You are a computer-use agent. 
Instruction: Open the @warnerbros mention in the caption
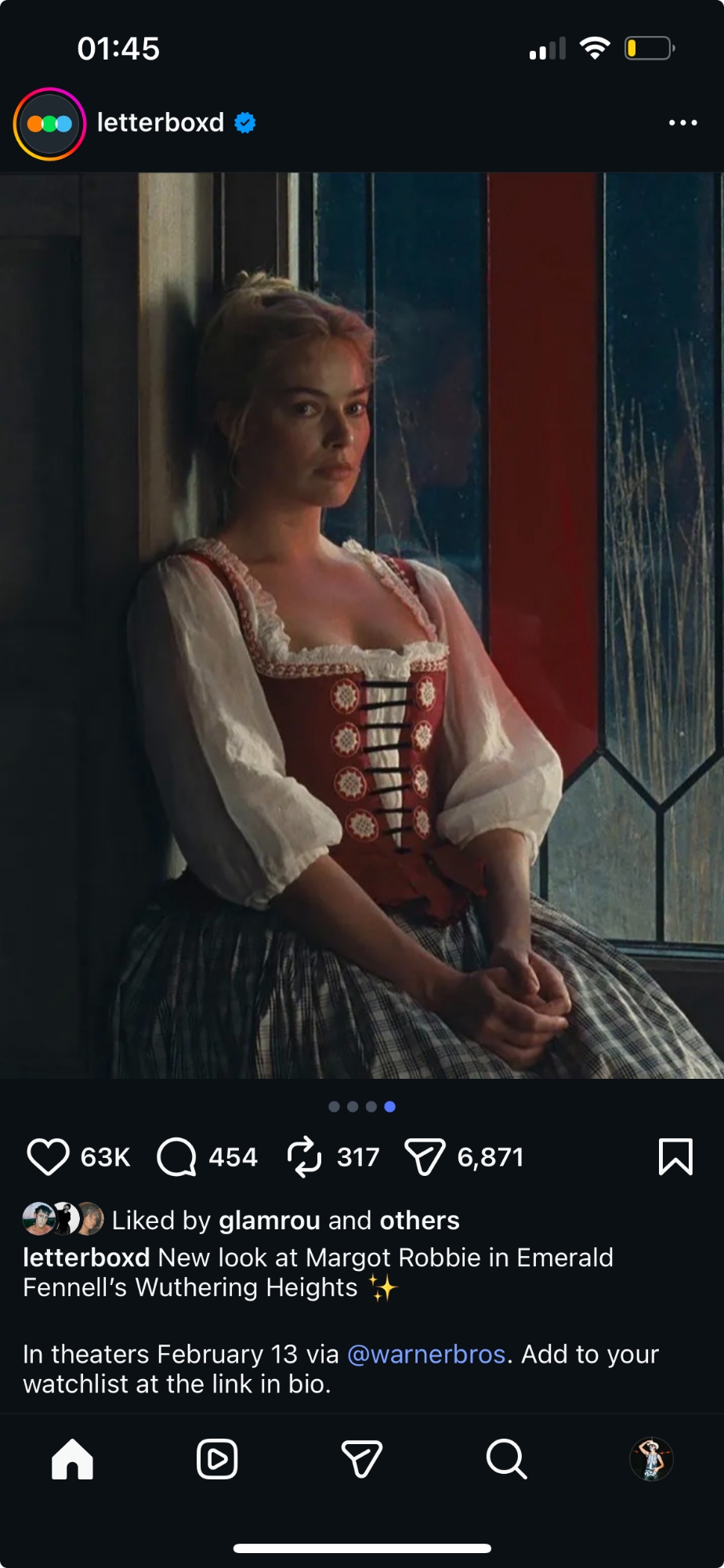point(426,1354)
